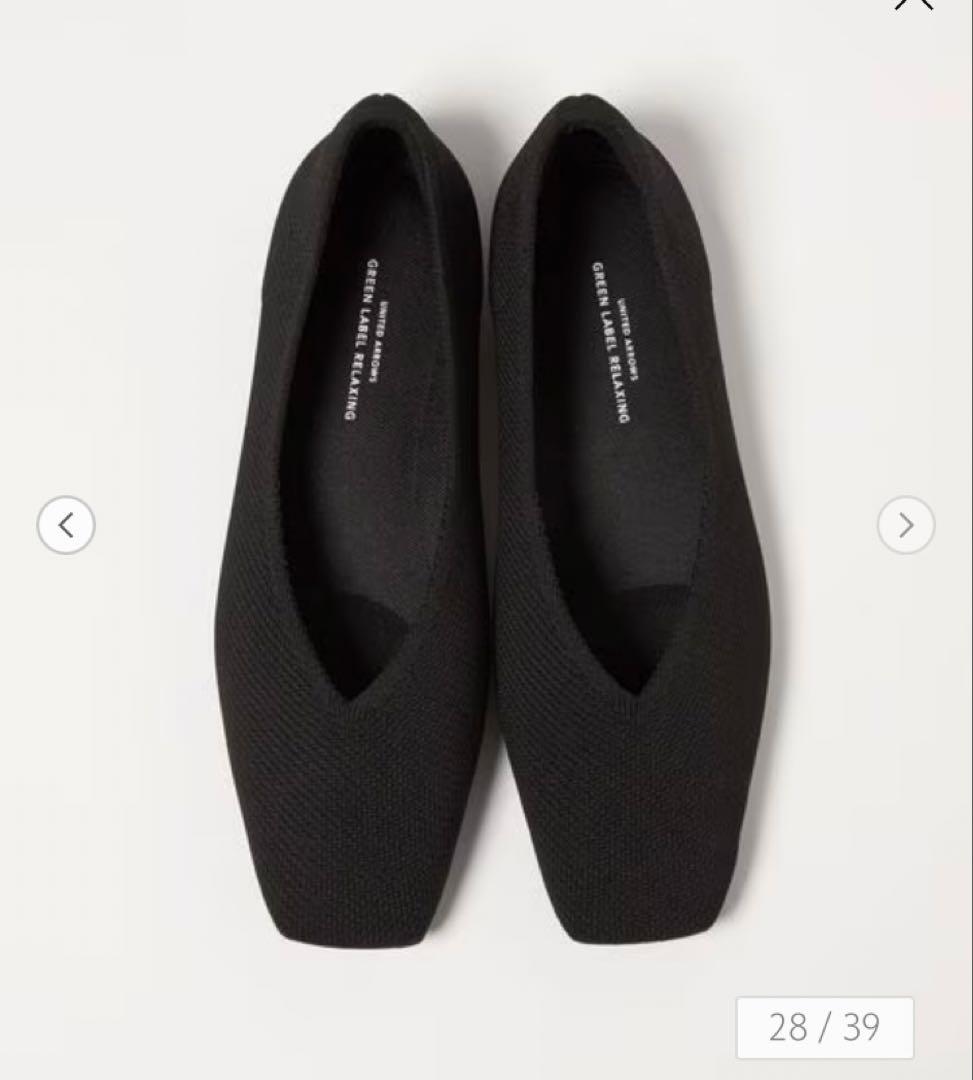Go to the previous product photo
The height and width of the screenshot is (1080, 973).
(66, 525)
